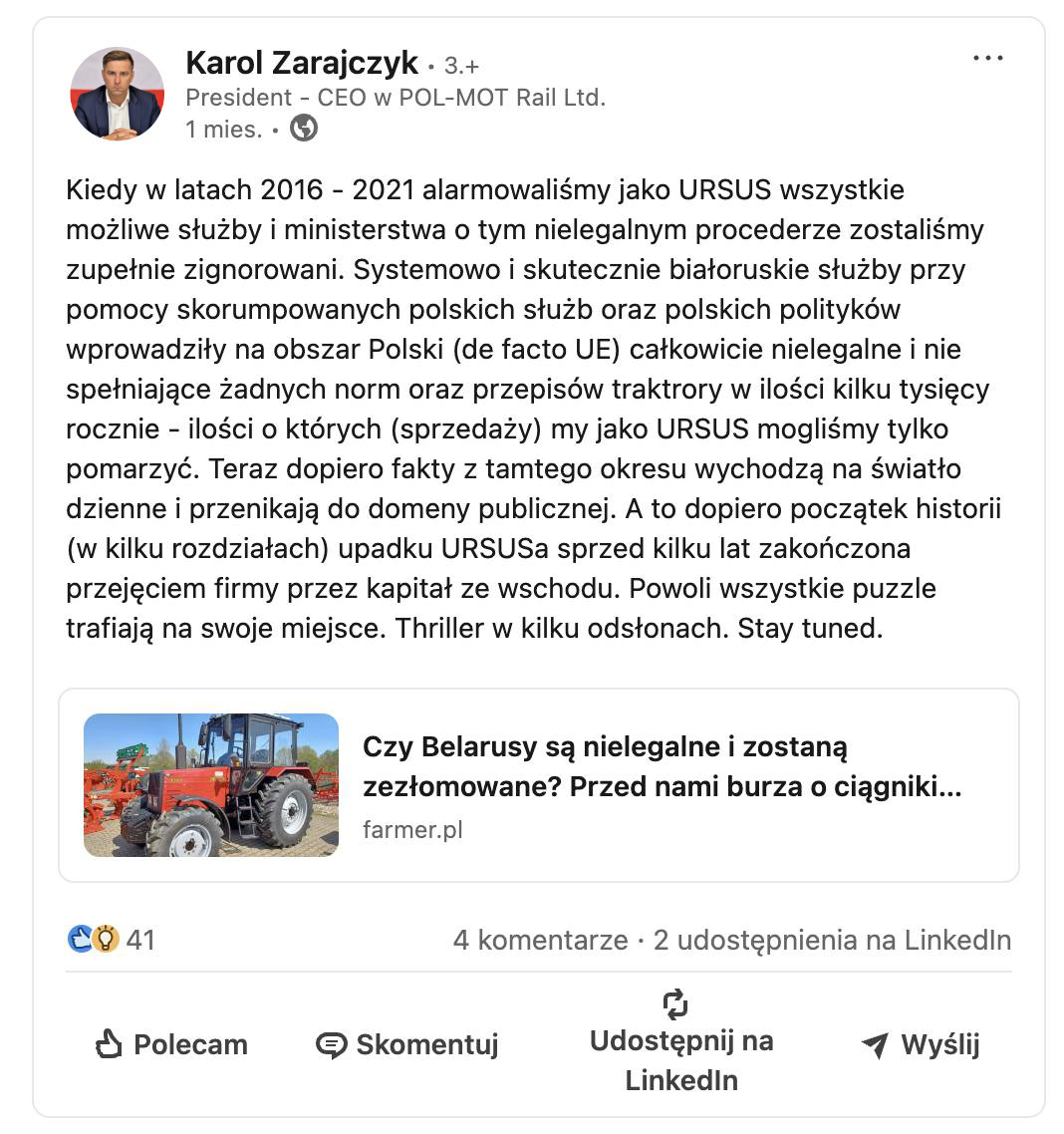
Task: Tap Skomentuj to comment
Action: (x=406, y=1044)
